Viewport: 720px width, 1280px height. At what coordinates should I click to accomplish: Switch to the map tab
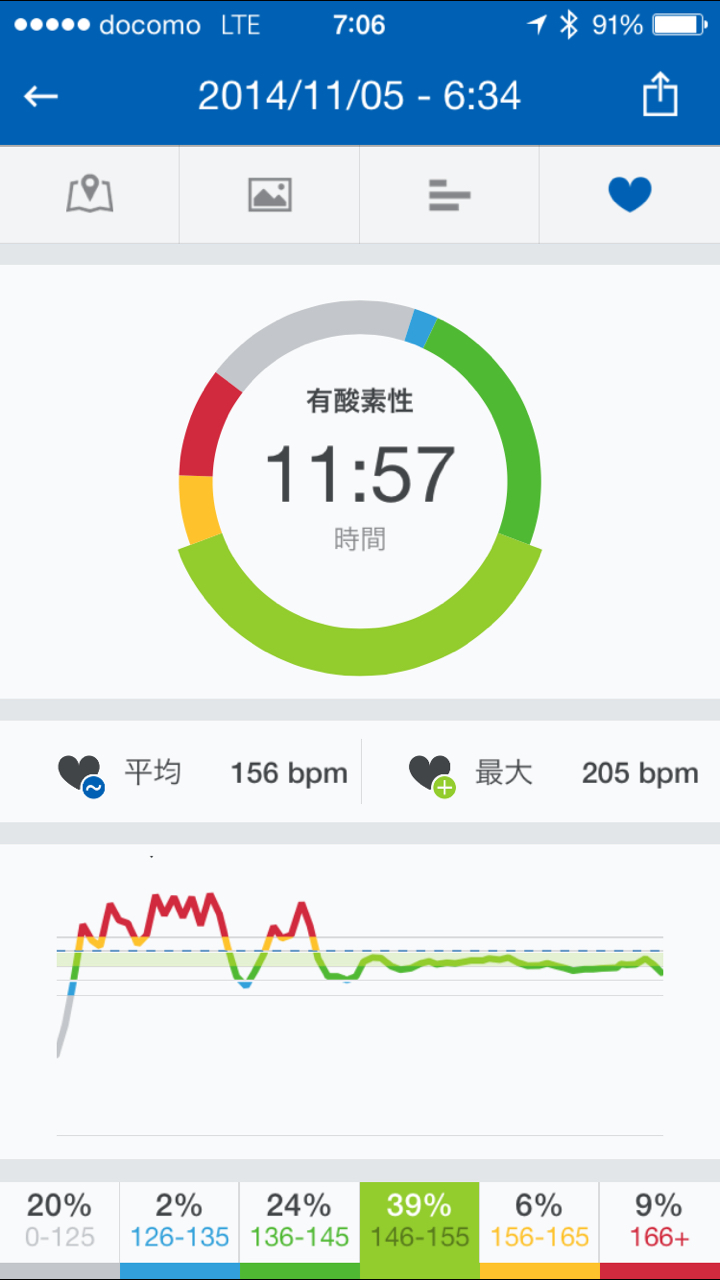click(90, 194)
